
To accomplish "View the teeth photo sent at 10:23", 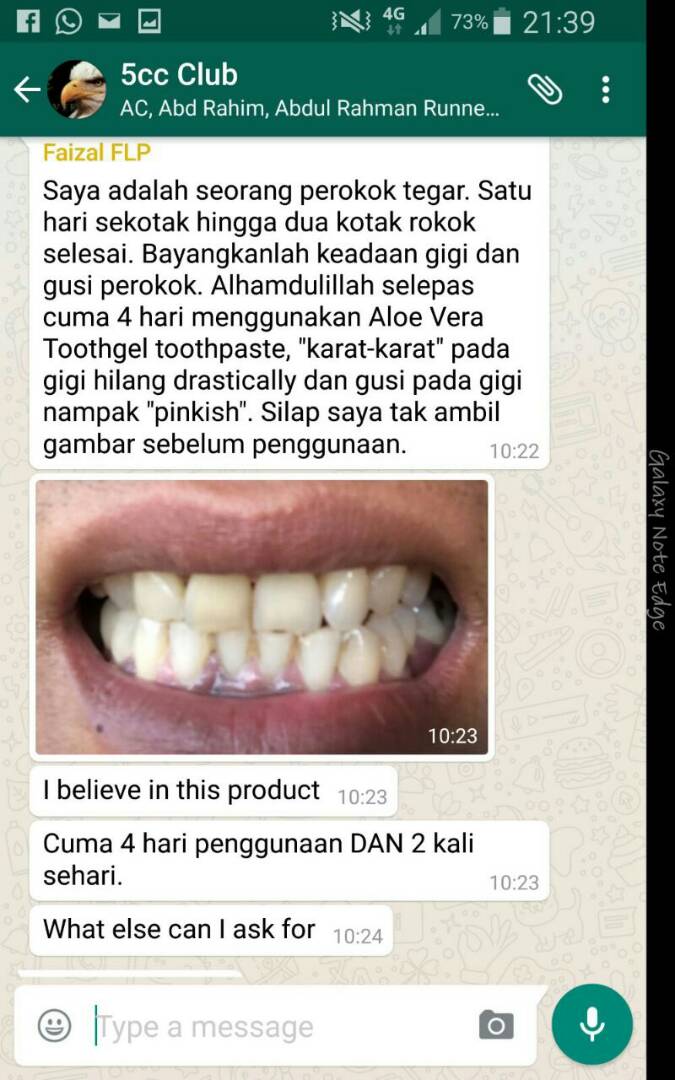I will 262,616.
